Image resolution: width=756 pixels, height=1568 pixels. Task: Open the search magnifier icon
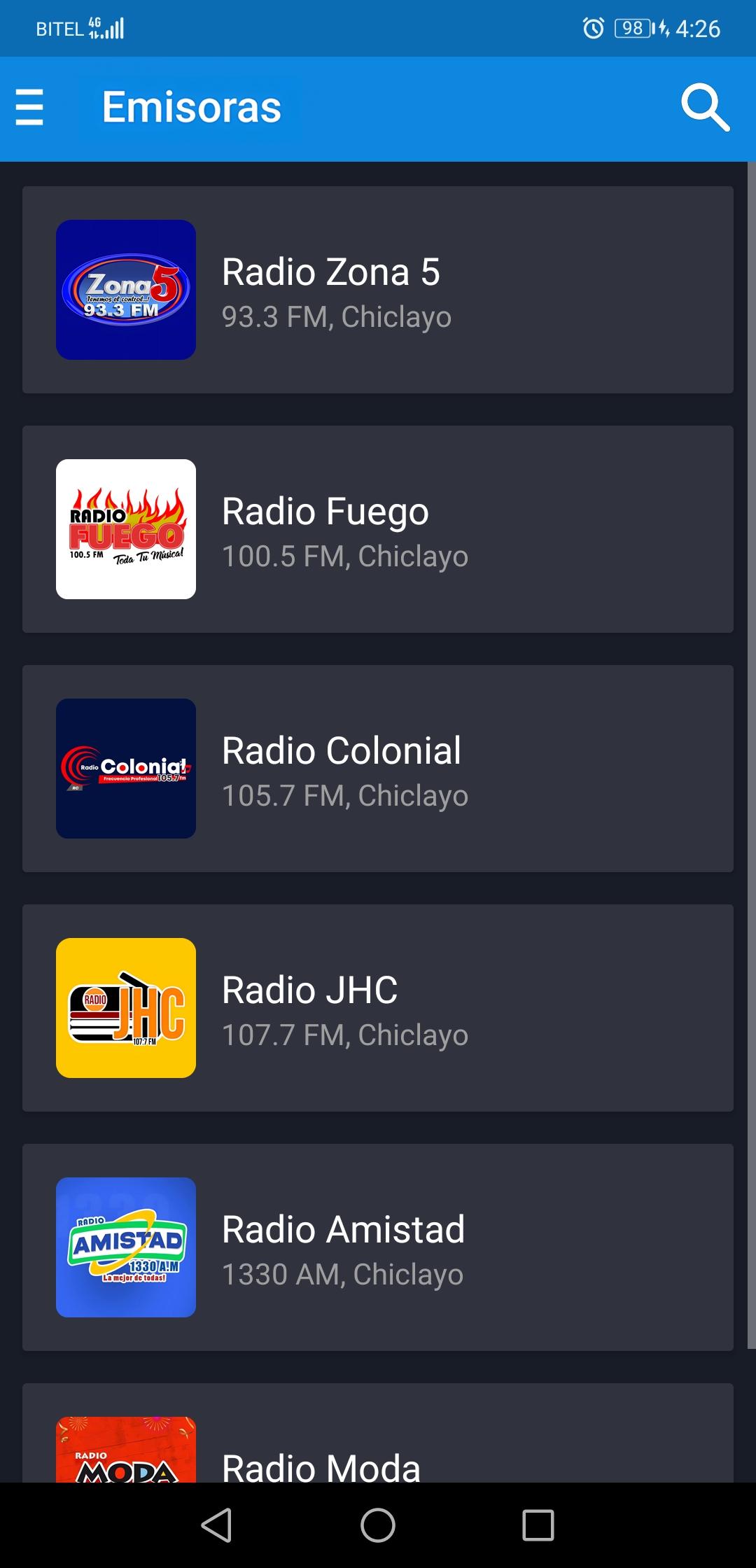pos(706,108)
